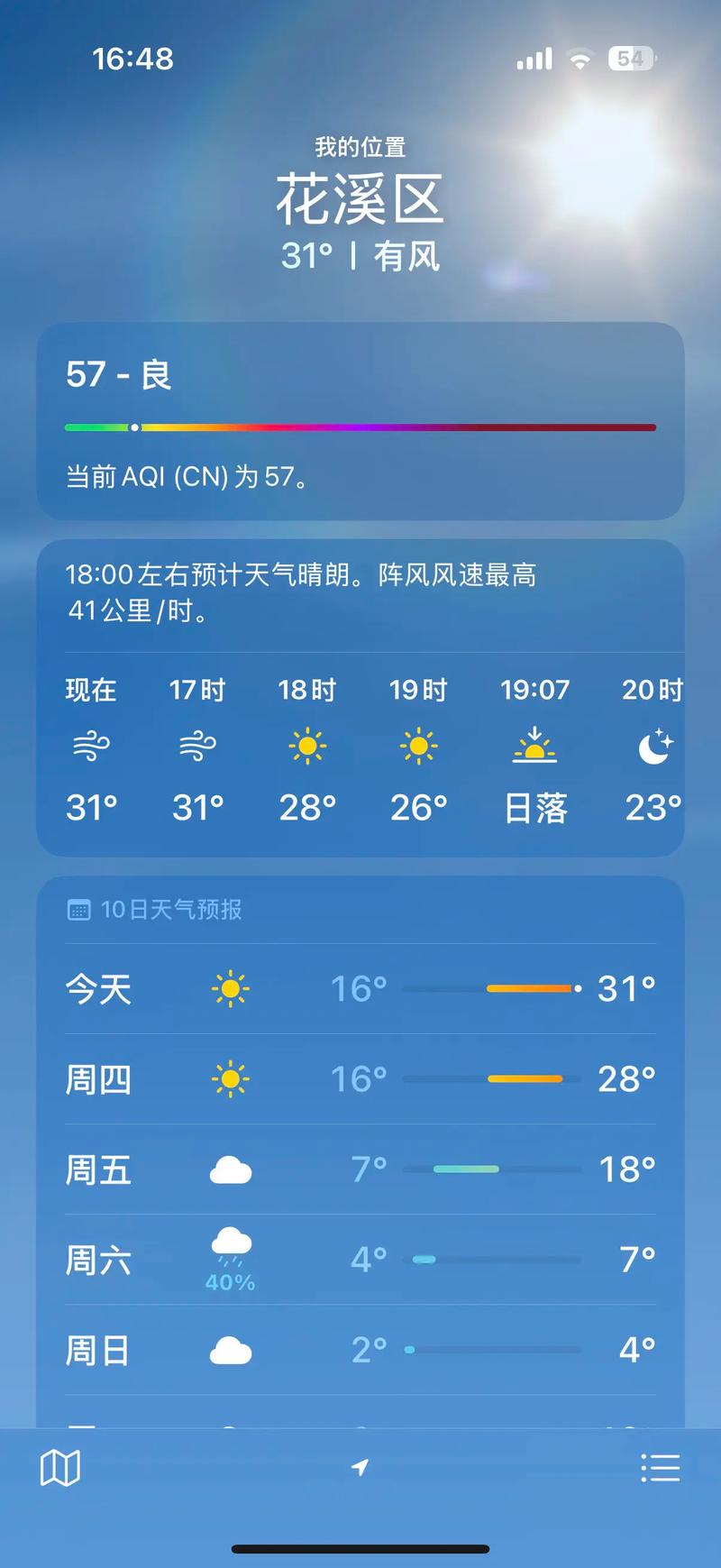Select the cloud icon on 周五 row

tap(230, 1169)
